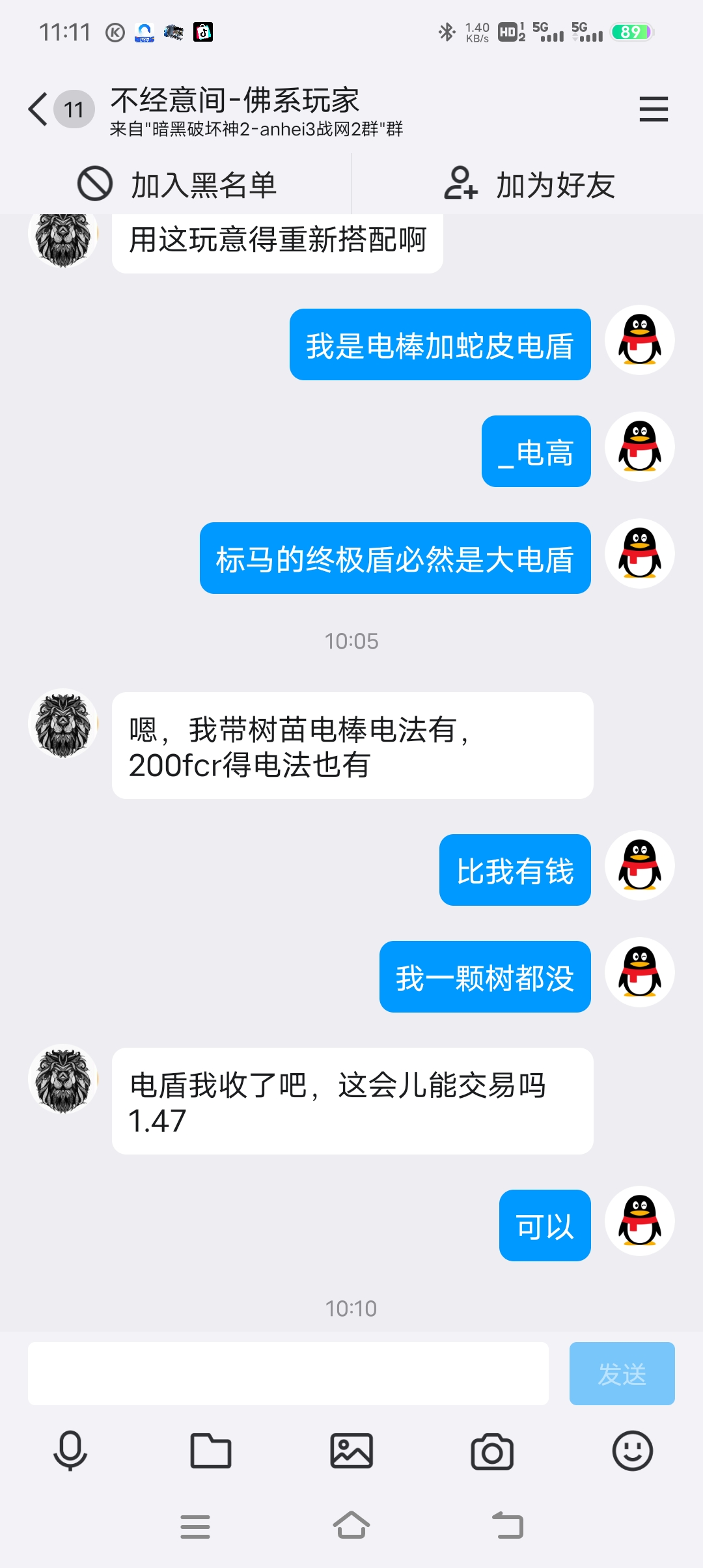Open the chat settings hamburger menu
This screenshot has height=1568, width=703.
click(654, 109)
